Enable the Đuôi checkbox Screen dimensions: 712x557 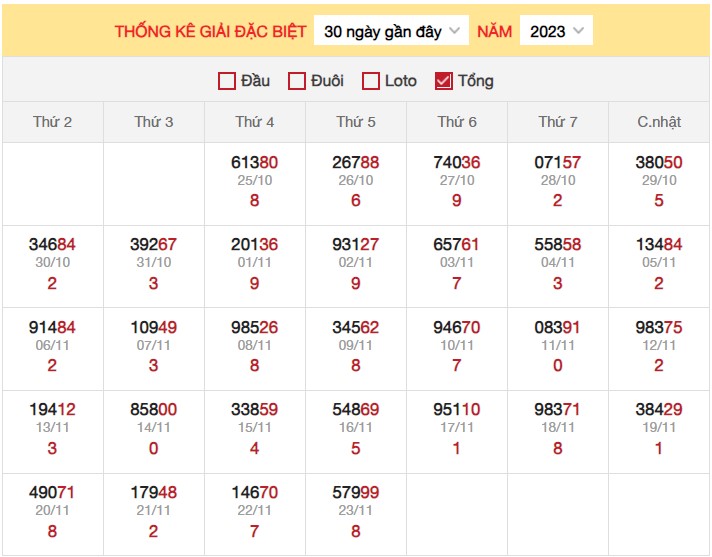coord(297,81)
